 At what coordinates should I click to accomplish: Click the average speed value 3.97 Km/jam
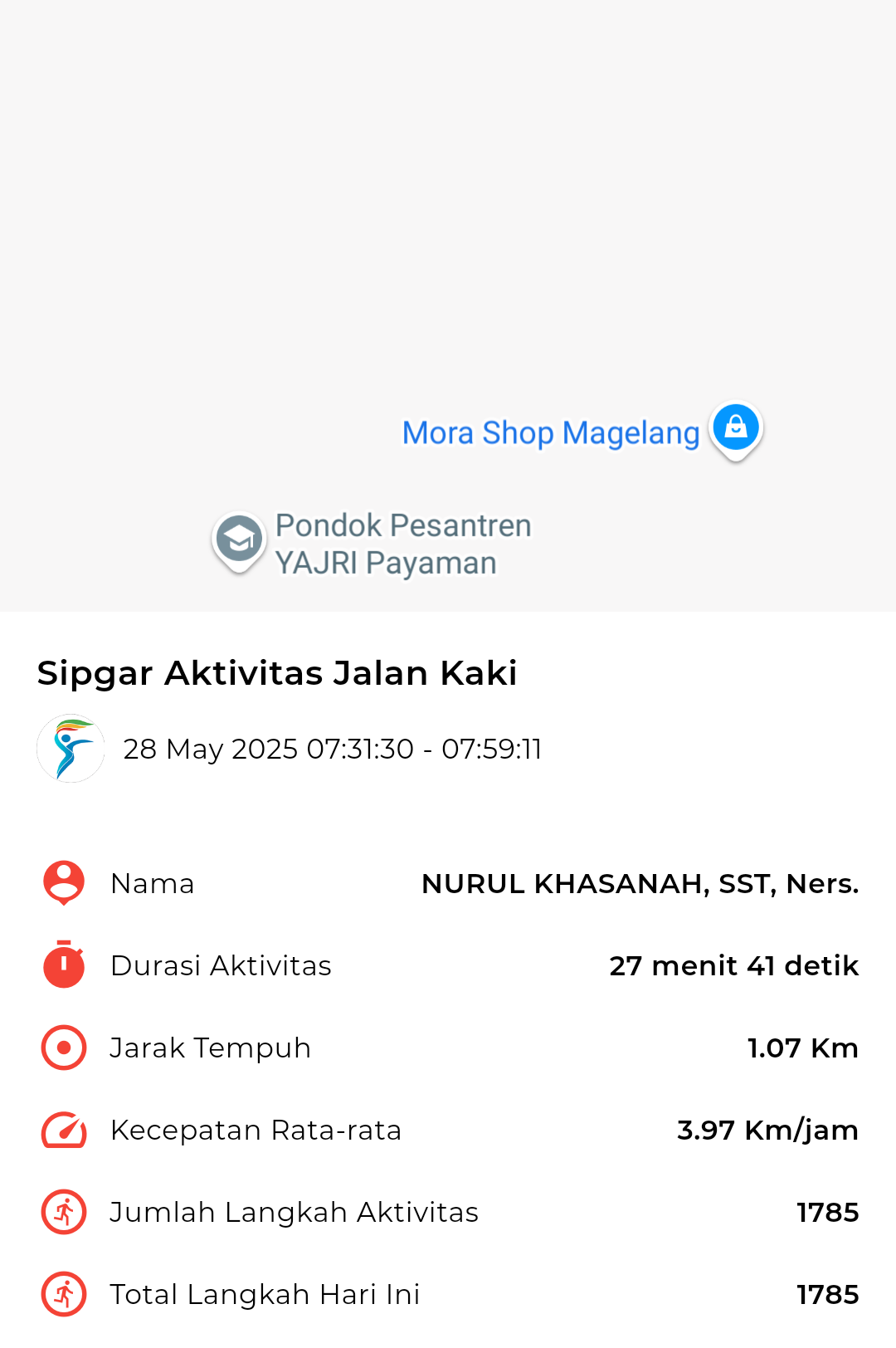coord(767,1130)
